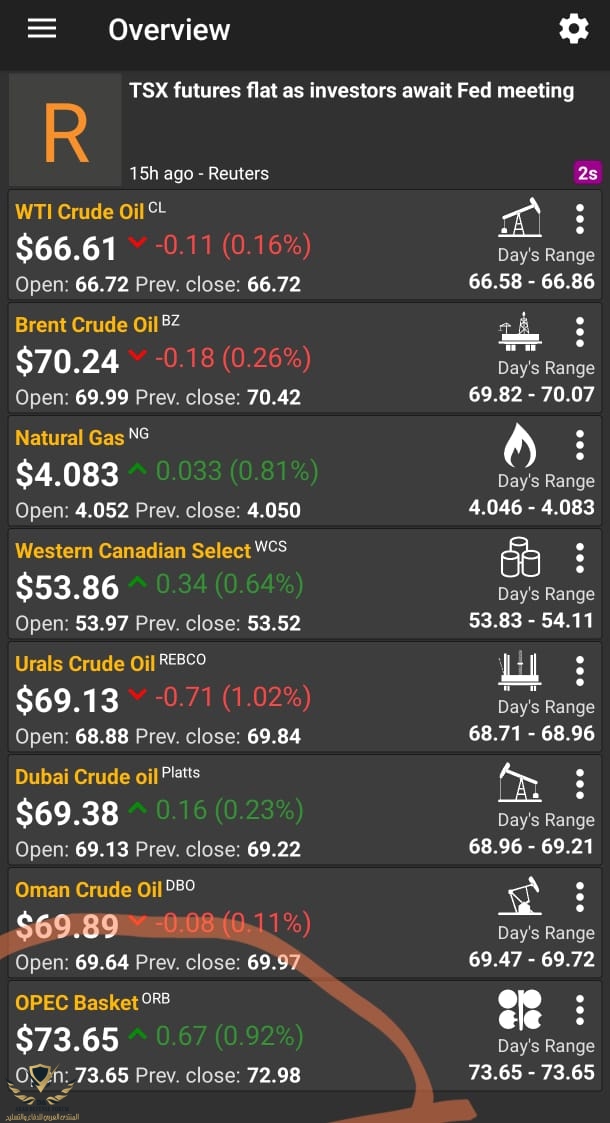This screenshot has height=1123, width=610.
Task: Show overflow menu for Brent Crude Oil
Action: tap(580, 331)
